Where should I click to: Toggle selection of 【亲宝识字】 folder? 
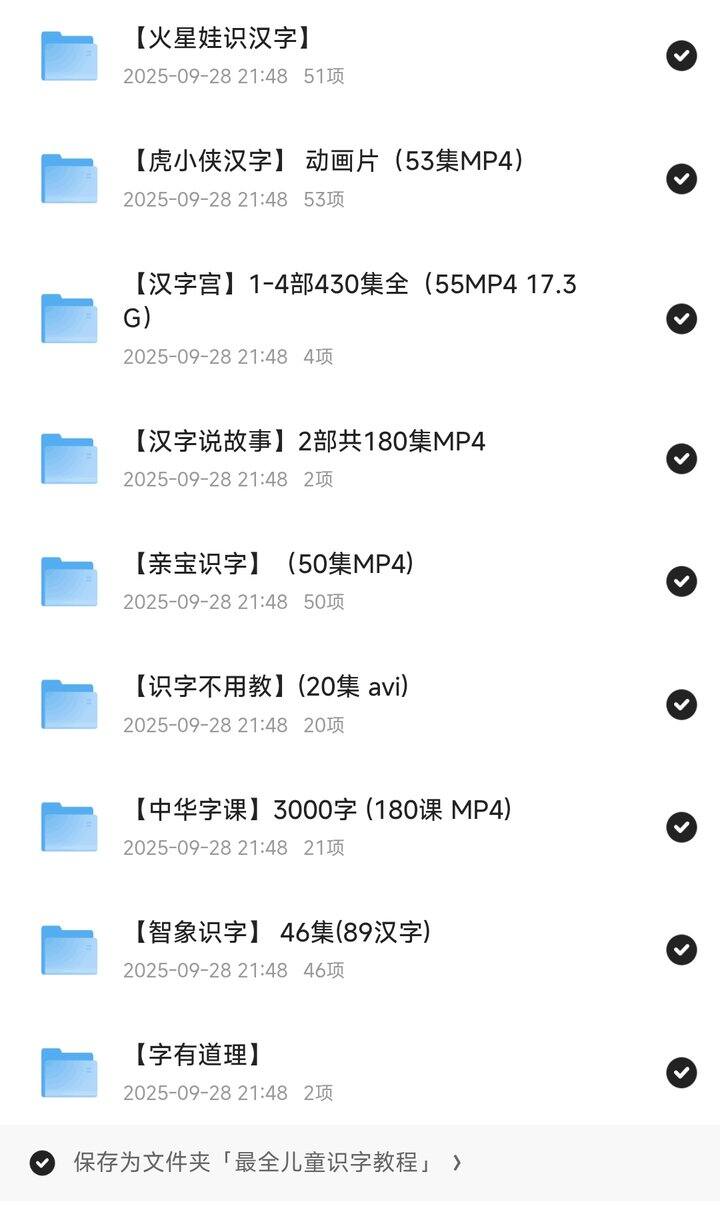(681, 580)
